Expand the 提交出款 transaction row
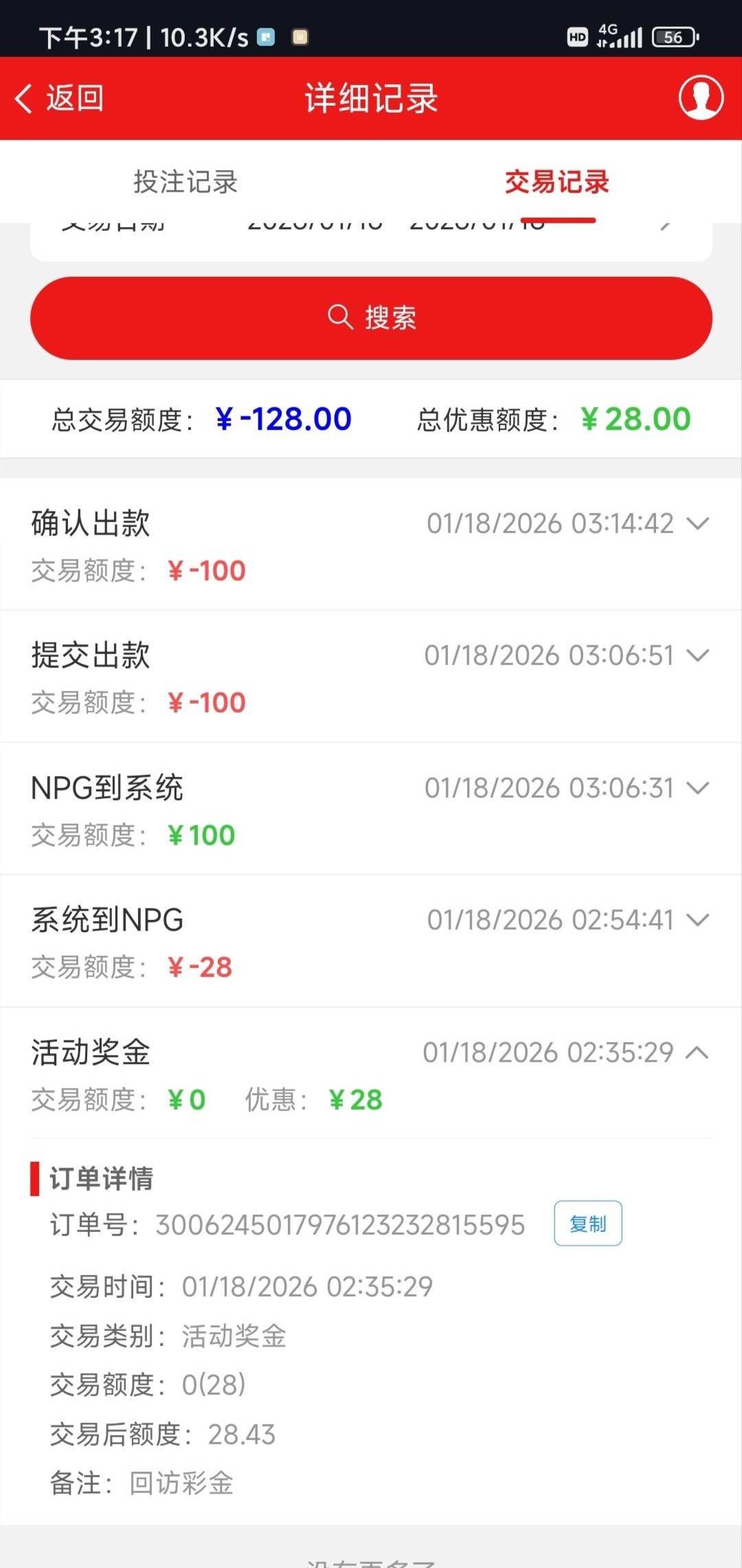742x1568 pixels. click(x=697, y=656)
